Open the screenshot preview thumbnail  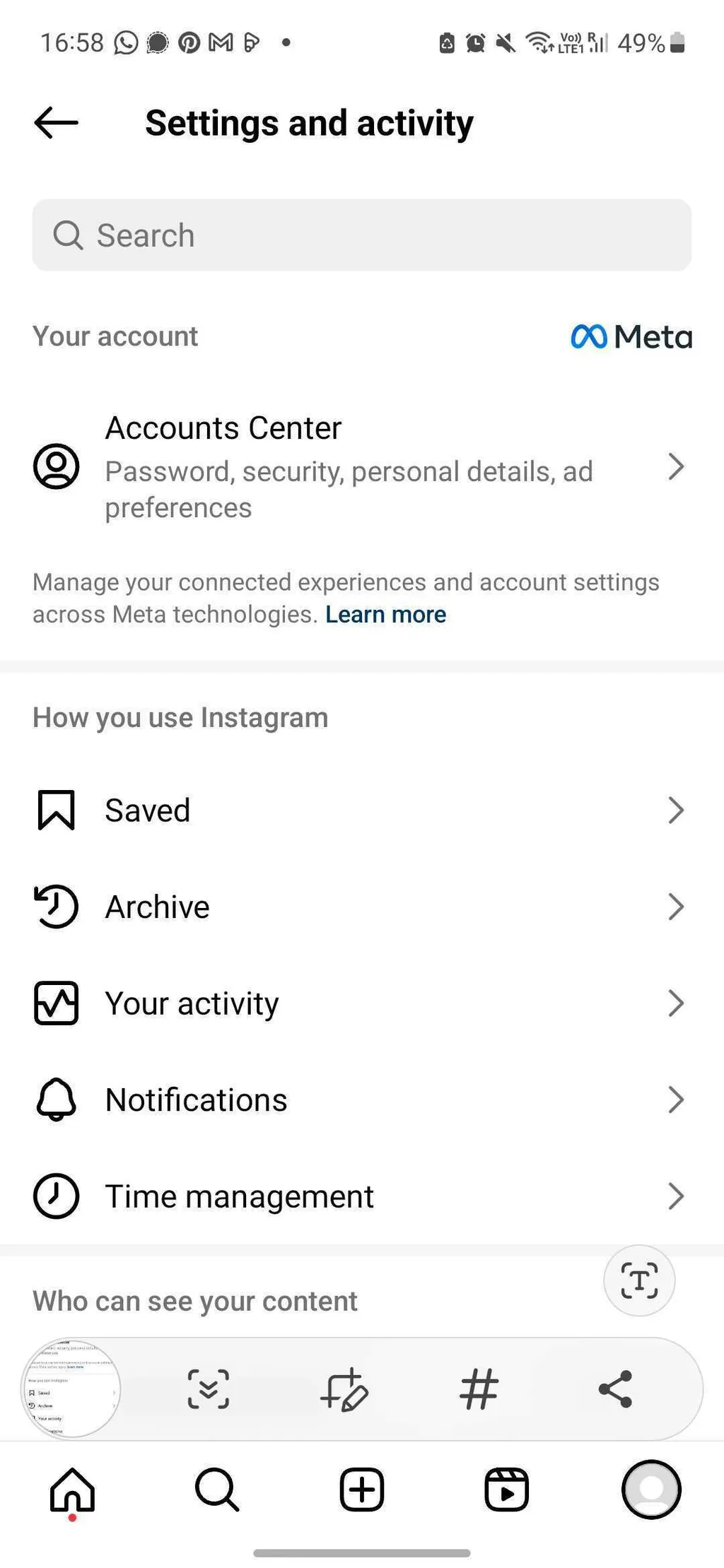(x=71, y=1389)
